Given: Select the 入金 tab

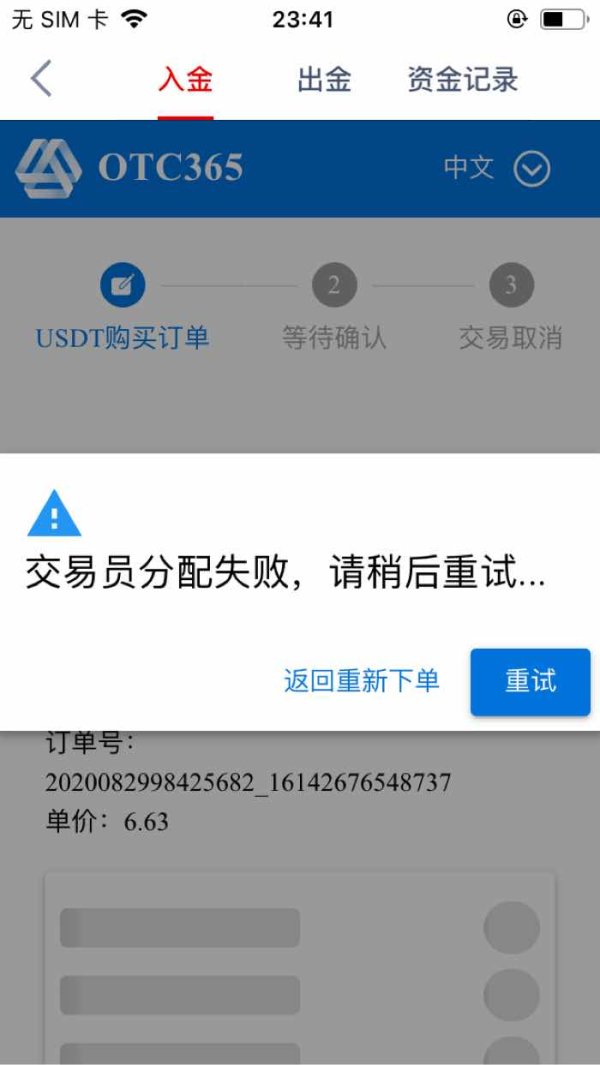Looking at the screenshot, I should tap(186, 79).
